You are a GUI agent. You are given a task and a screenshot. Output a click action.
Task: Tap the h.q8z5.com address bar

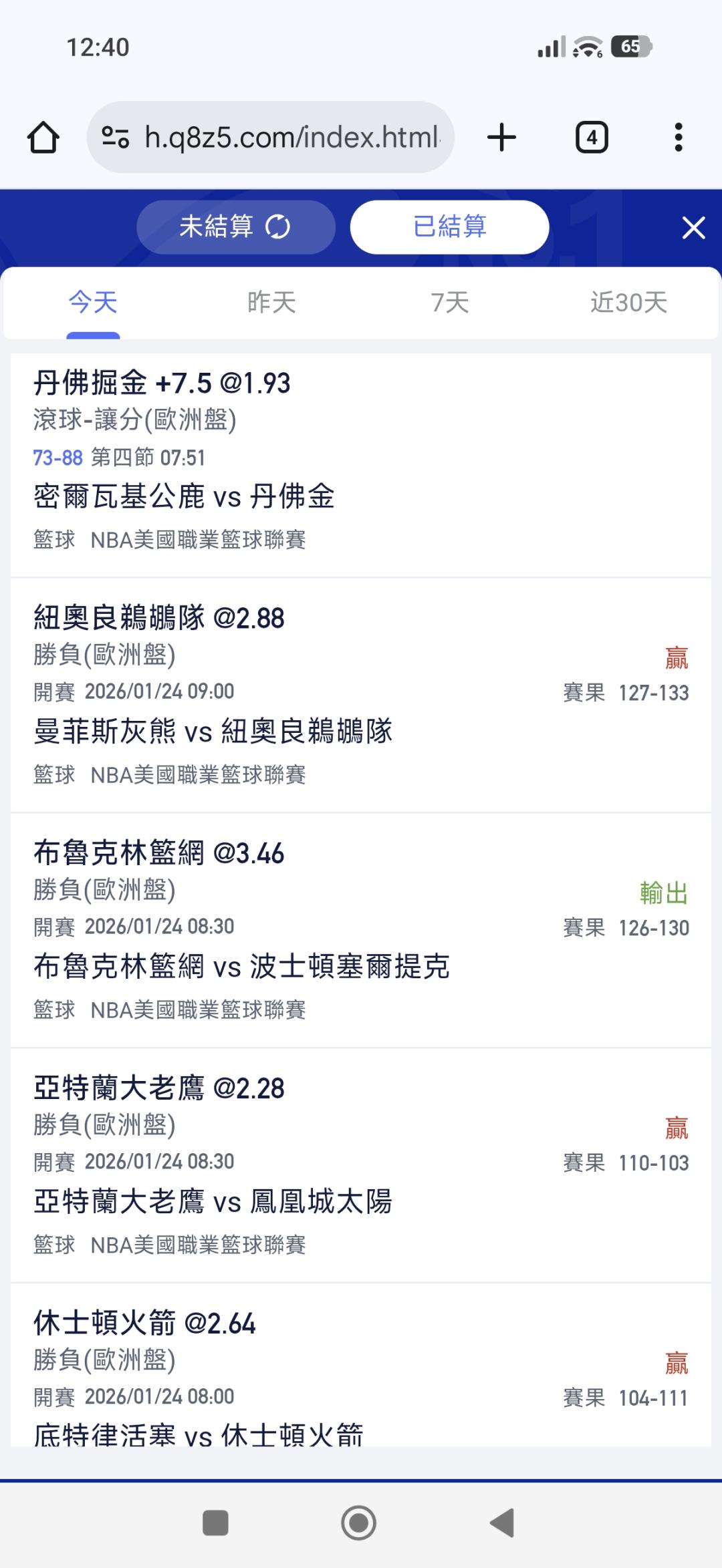click(271, 138)
